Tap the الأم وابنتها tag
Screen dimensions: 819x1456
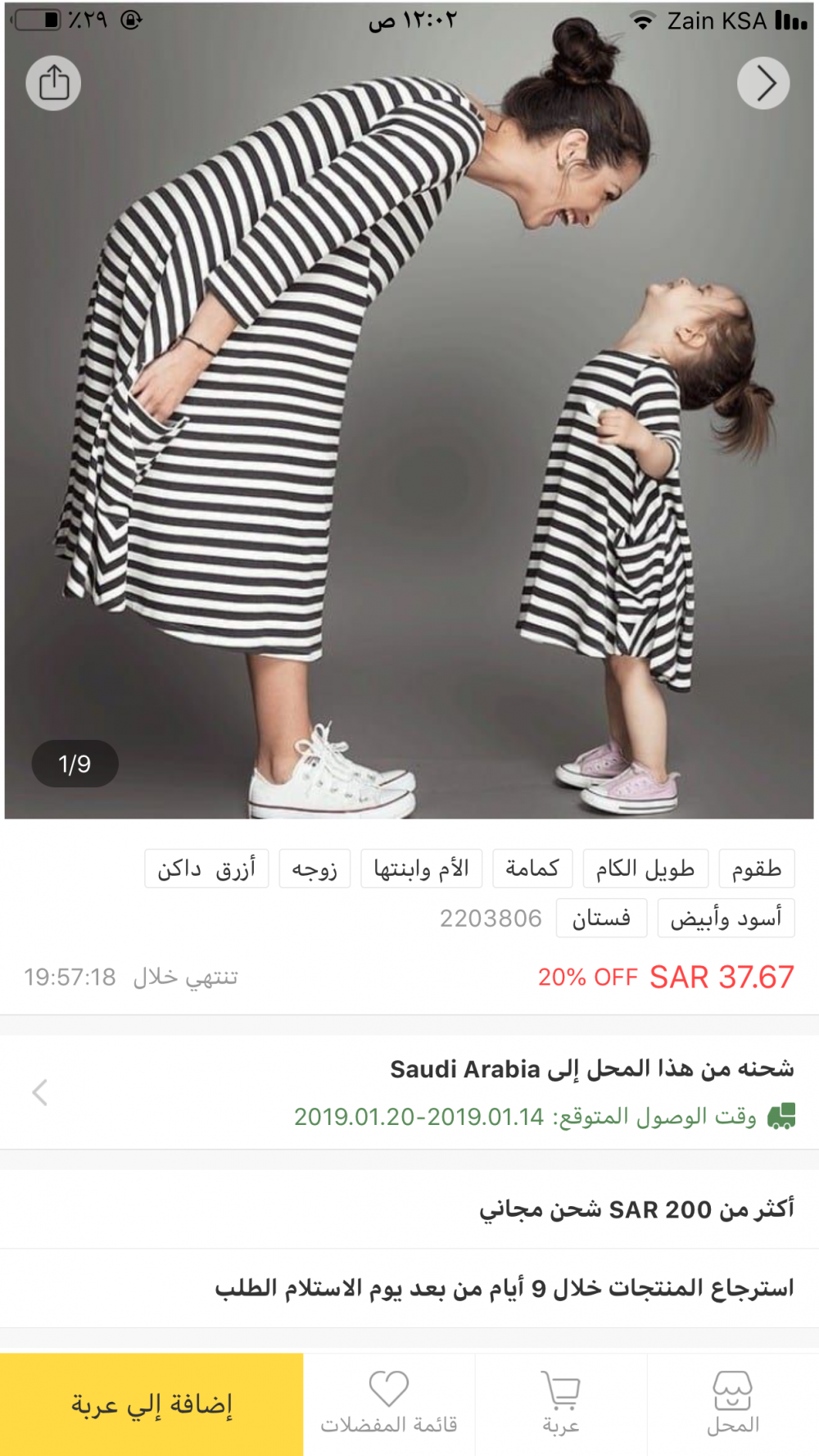click(x=421, y=869)
